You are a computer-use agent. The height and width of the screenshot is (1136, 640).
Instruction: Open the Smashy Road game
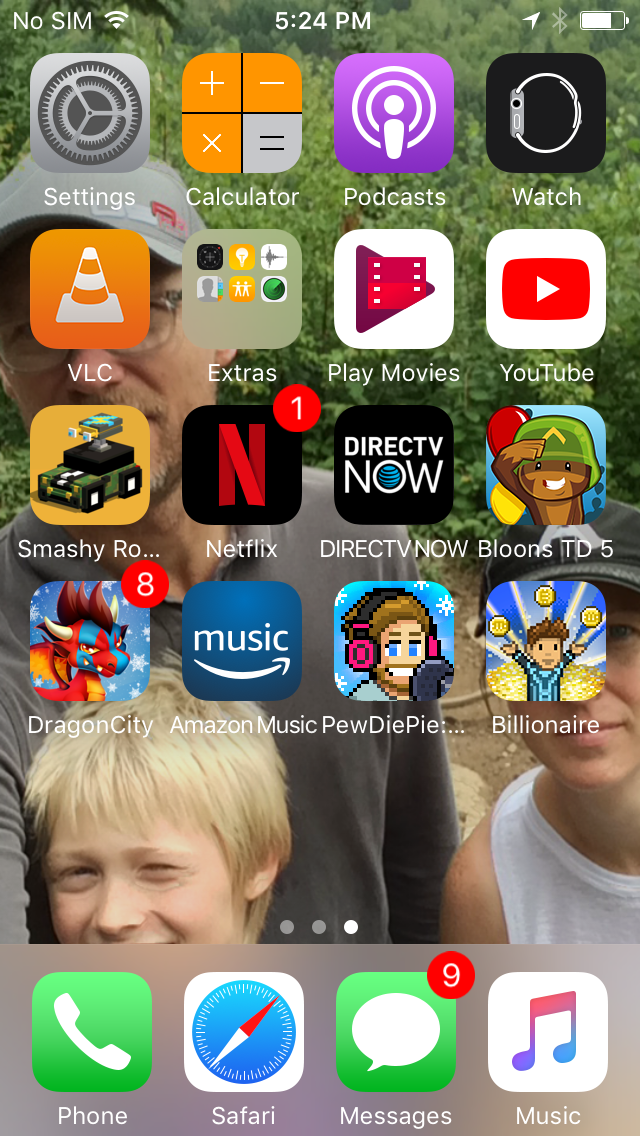90,465
